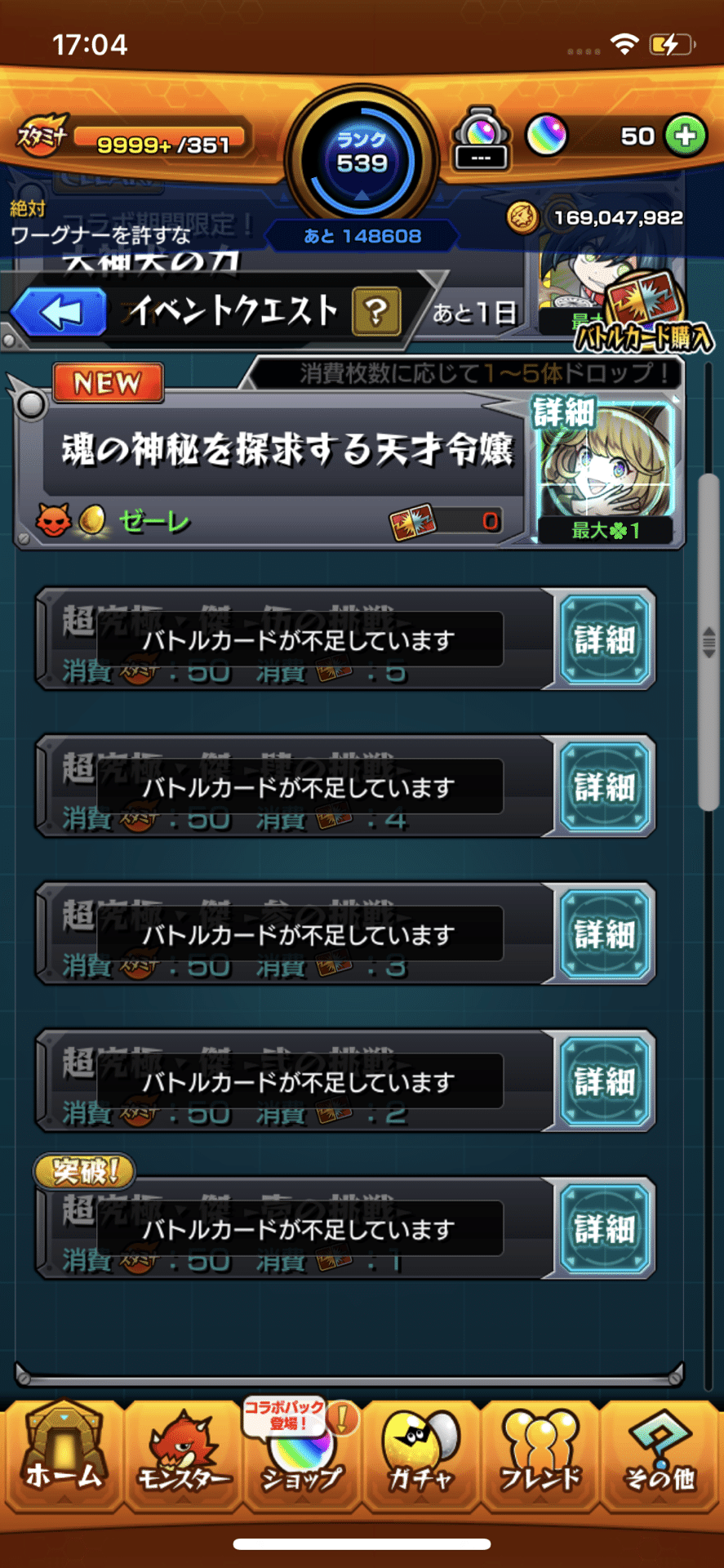This screenshot has height=1568, width=724.
Task: Open 詳細 for the 壱の挑戦 quest
Action: 604,1228
